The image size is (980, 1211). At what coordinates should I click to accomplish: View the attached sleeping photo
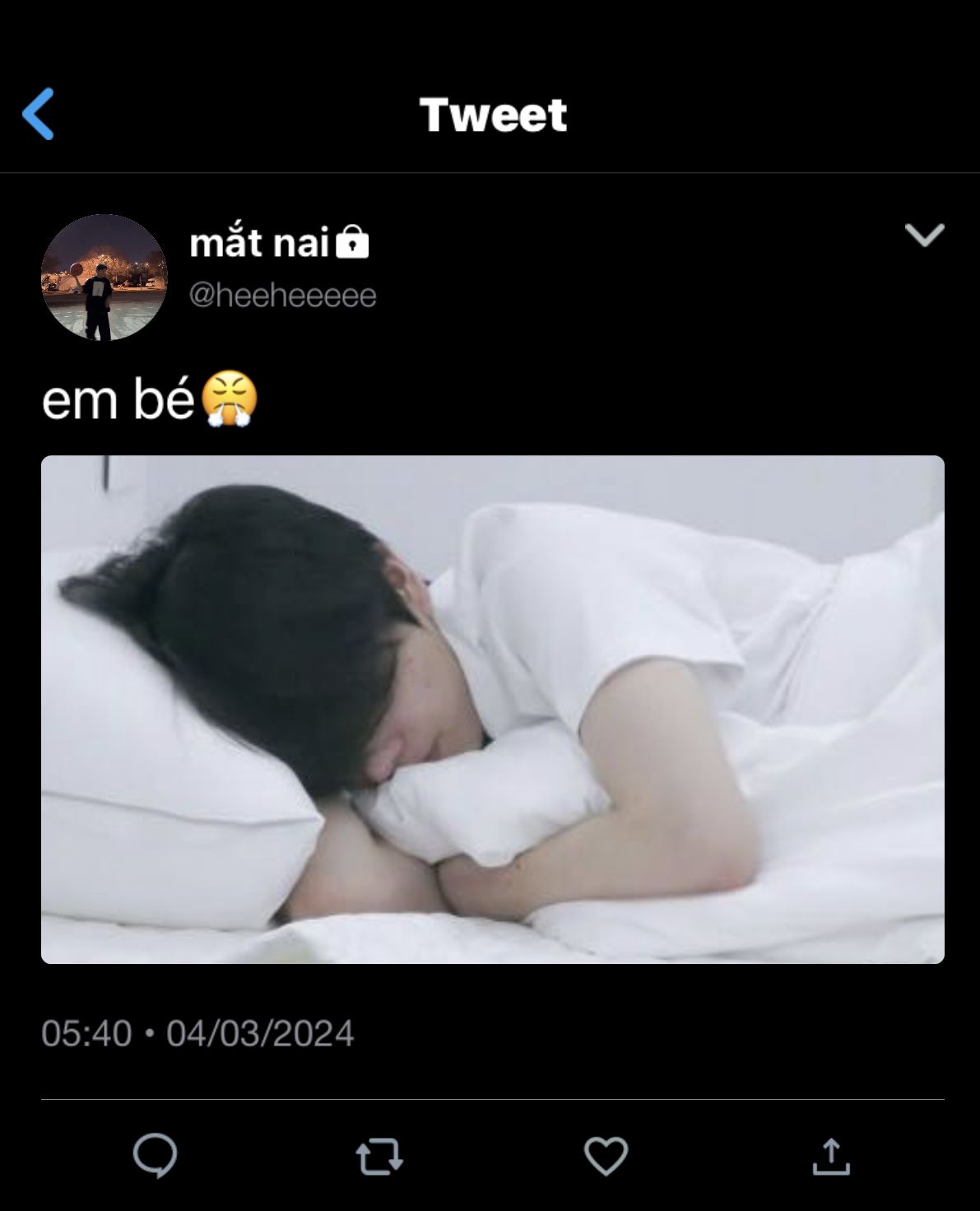(x=492, y=709)
